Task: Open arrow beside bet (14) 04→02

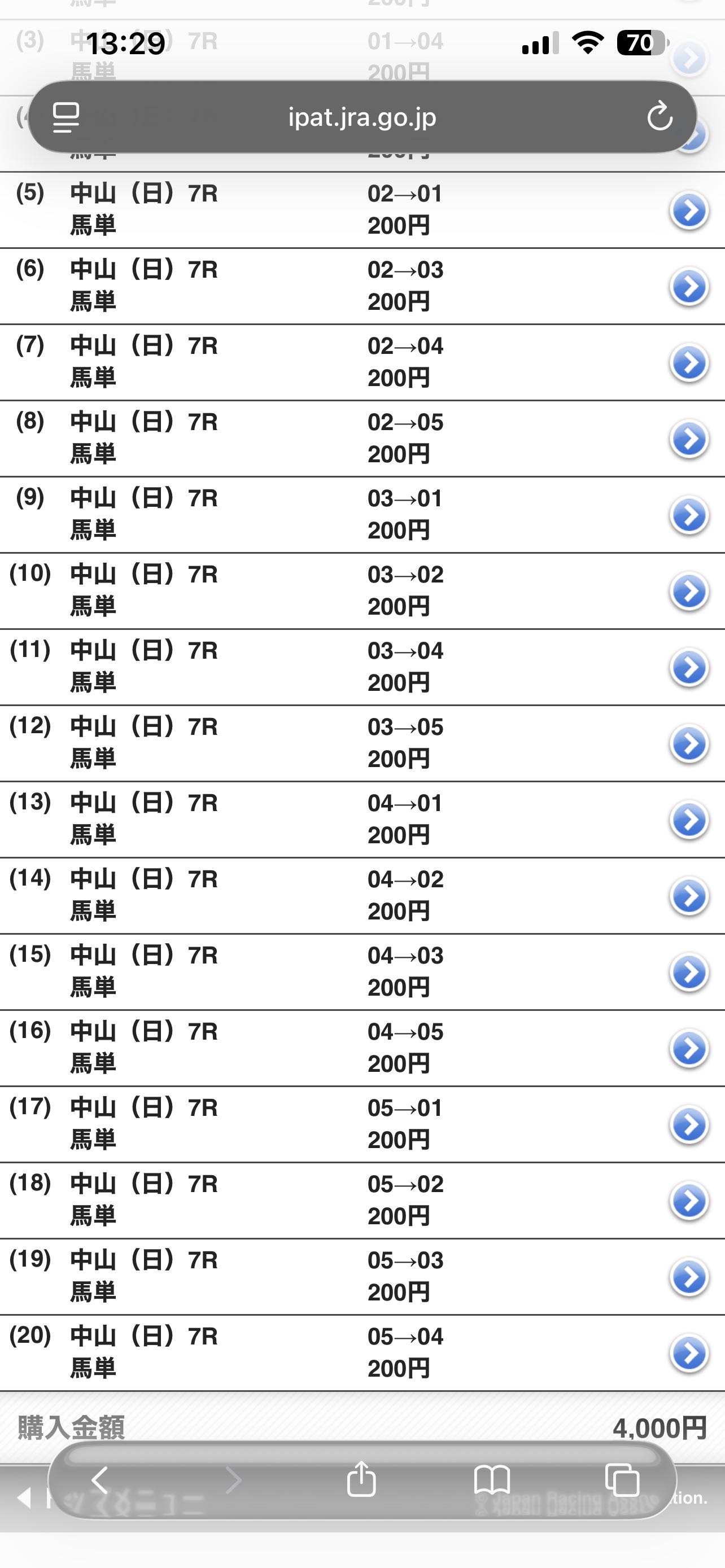Action: click(x=688, y=896)
